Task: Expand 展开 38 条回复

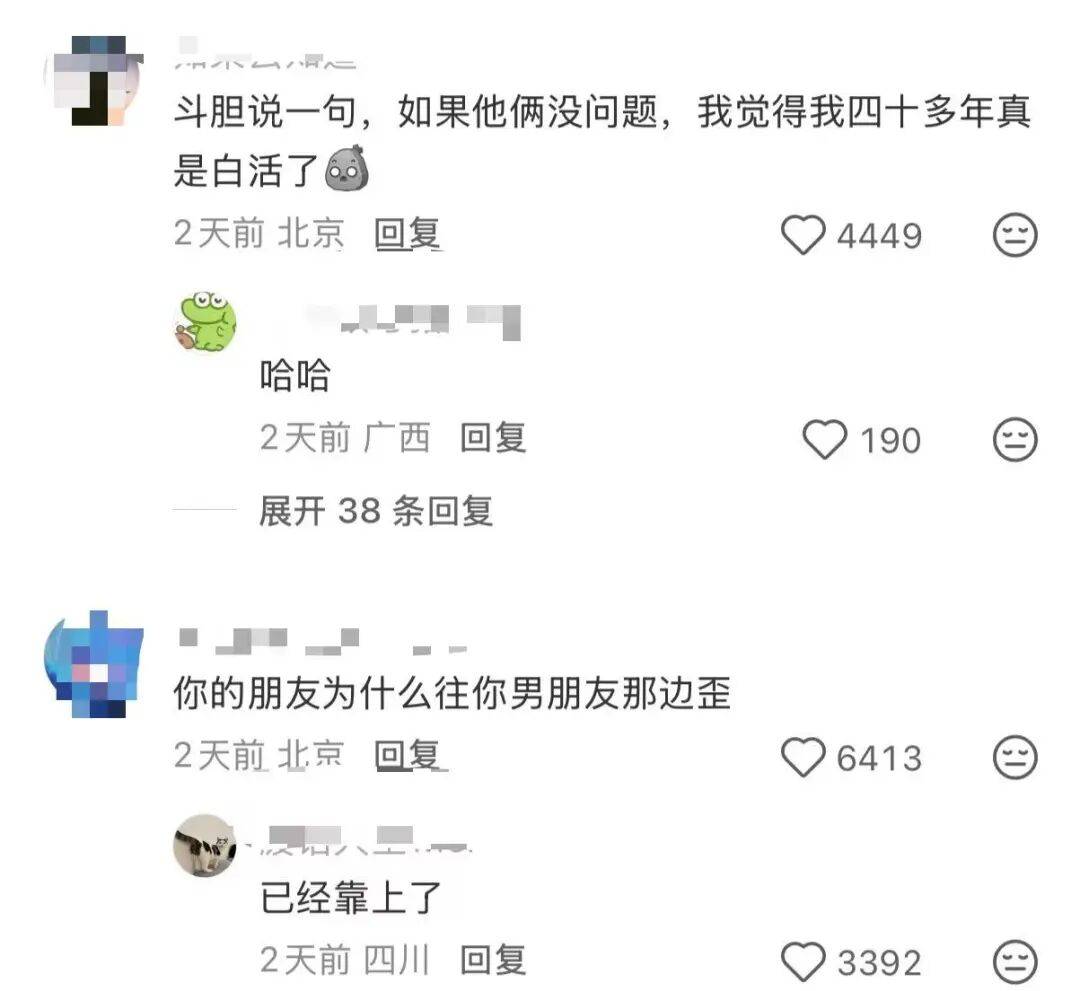Action: click(x=375, y=511)
